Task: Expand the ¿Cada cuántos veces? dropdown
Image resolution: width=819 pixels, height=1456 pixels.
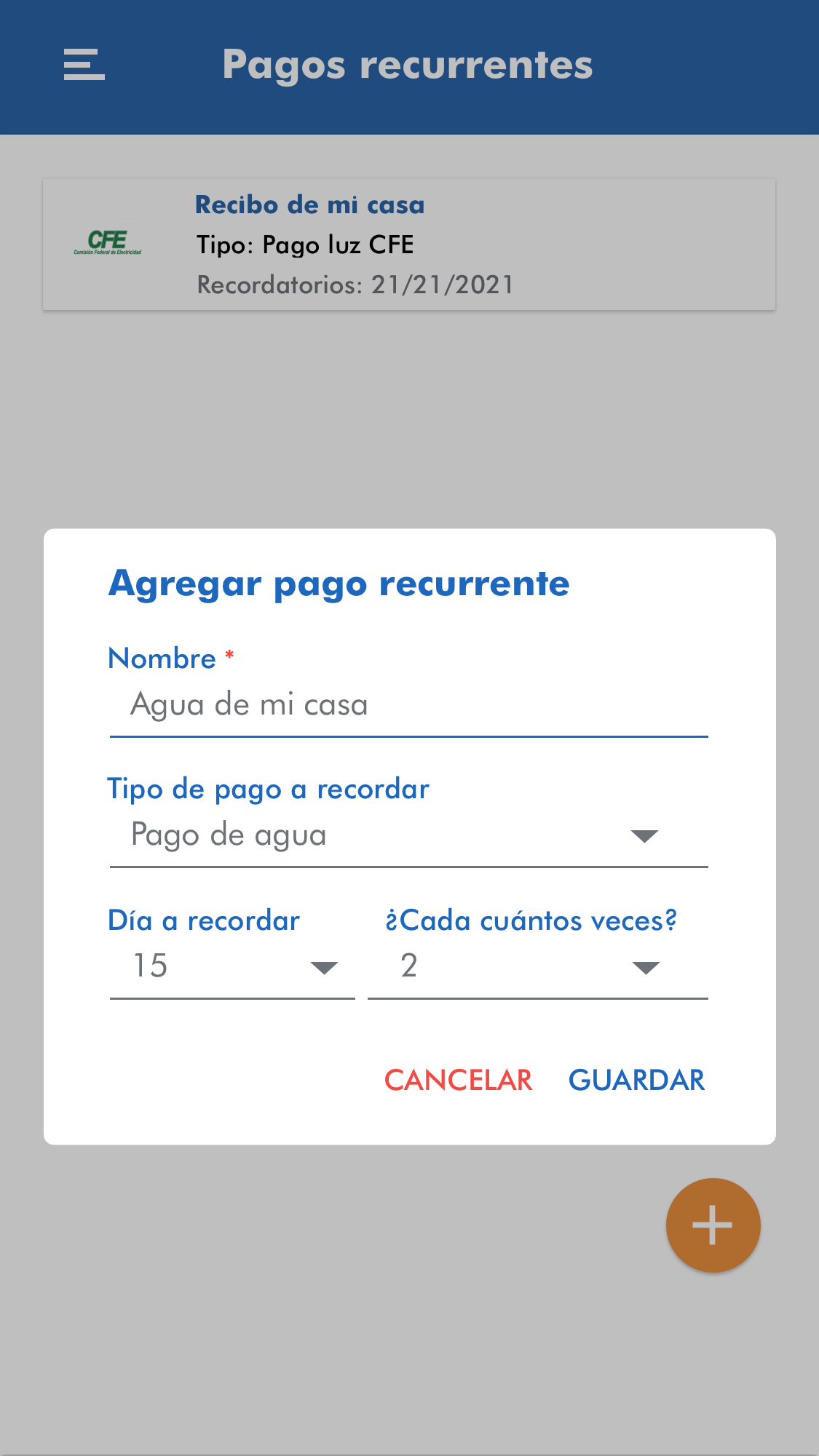Action: point(537,967)
